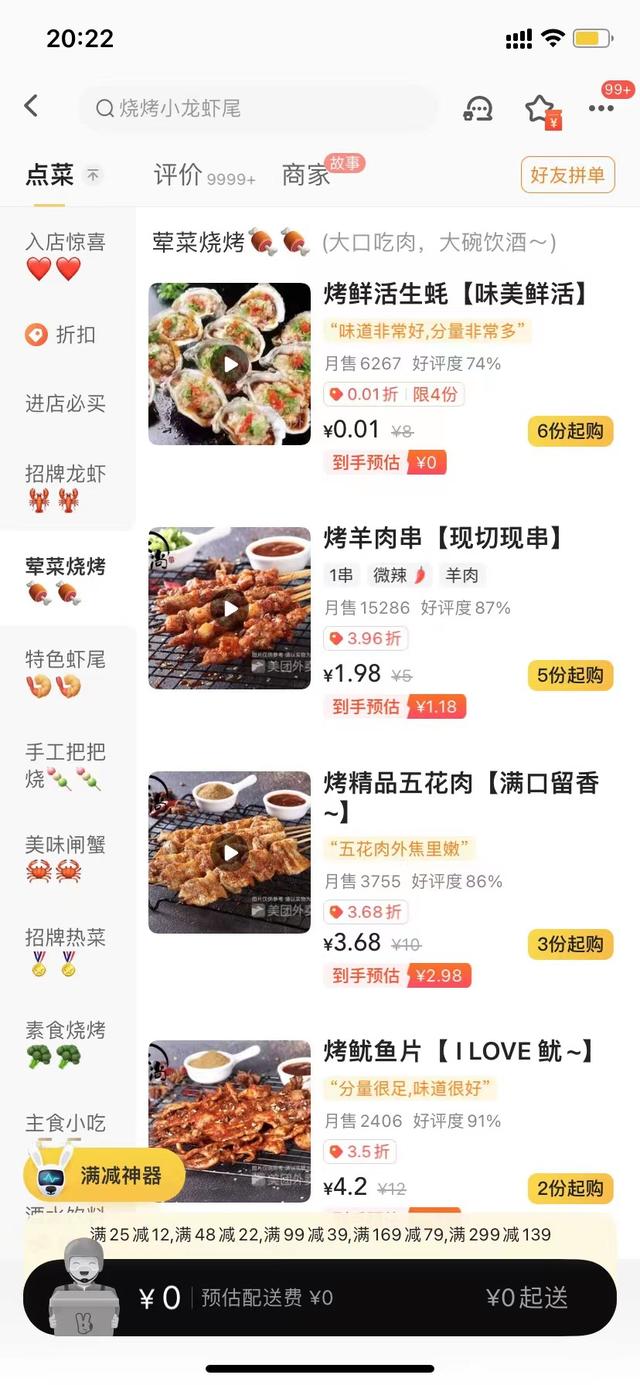Switch to the 商家 tab
640x1385 pixels.
pos(306,175)
